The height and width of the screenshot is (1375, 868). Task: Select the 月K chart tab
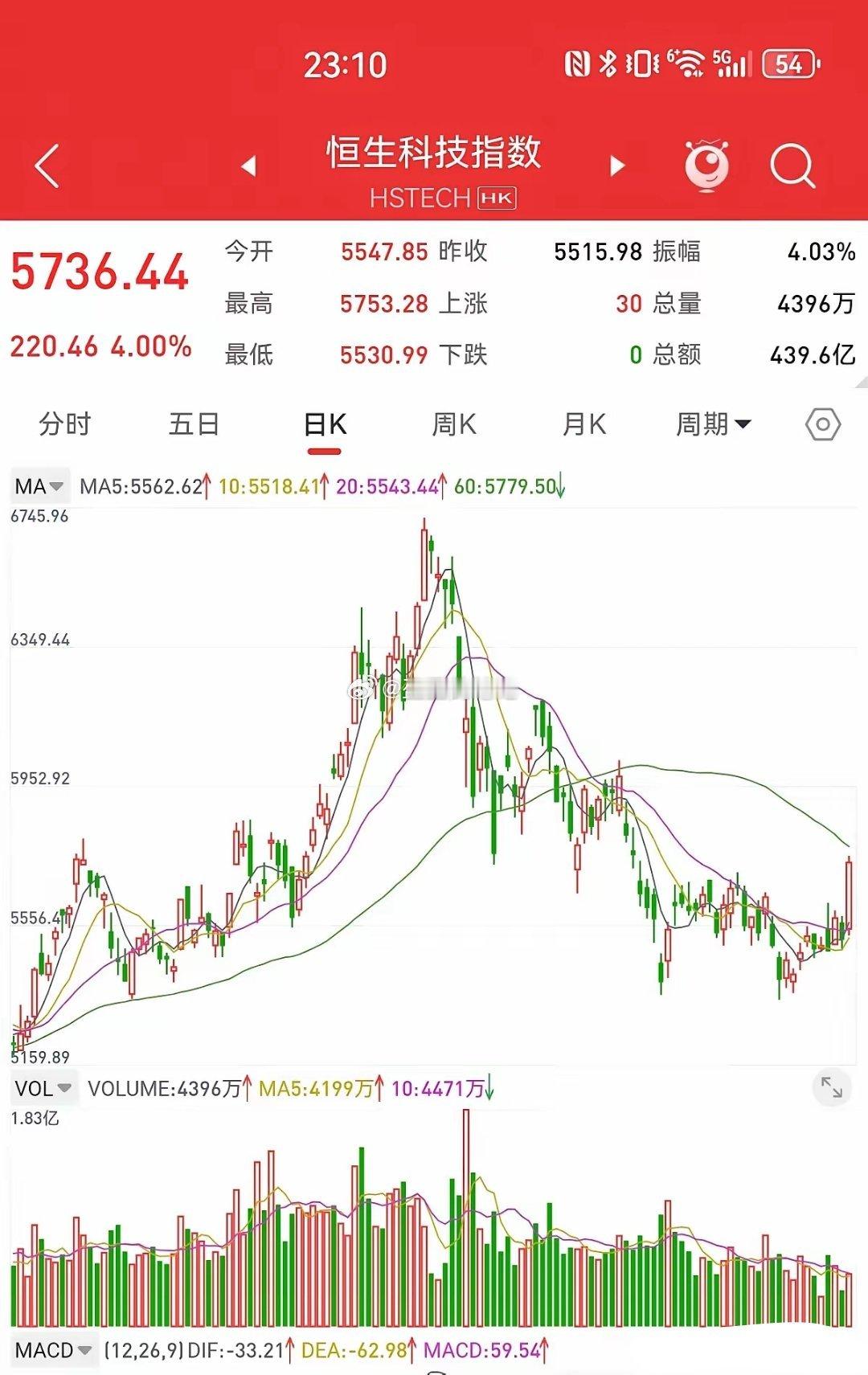[585, 424]
